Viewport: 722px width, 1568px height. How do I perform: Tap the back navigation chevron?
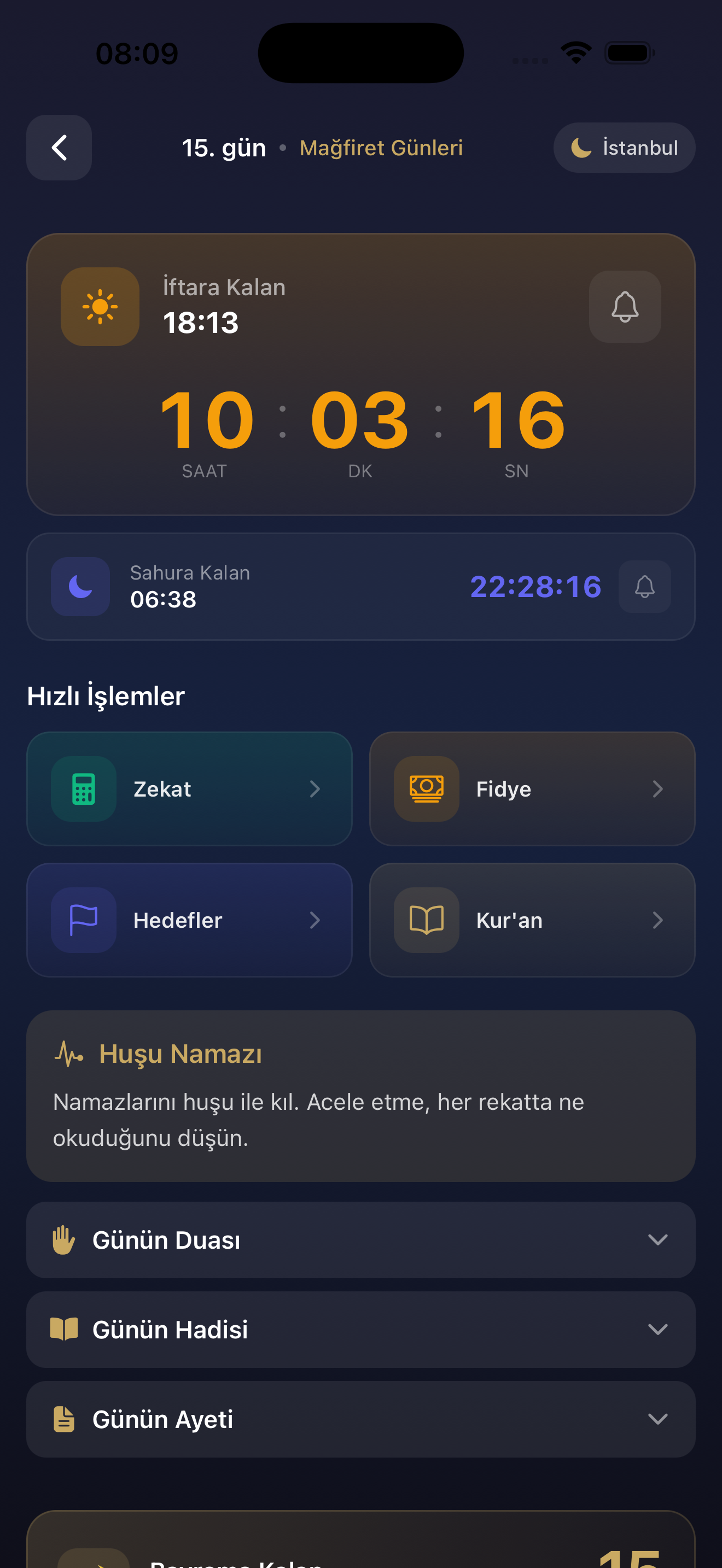[59, 147]
